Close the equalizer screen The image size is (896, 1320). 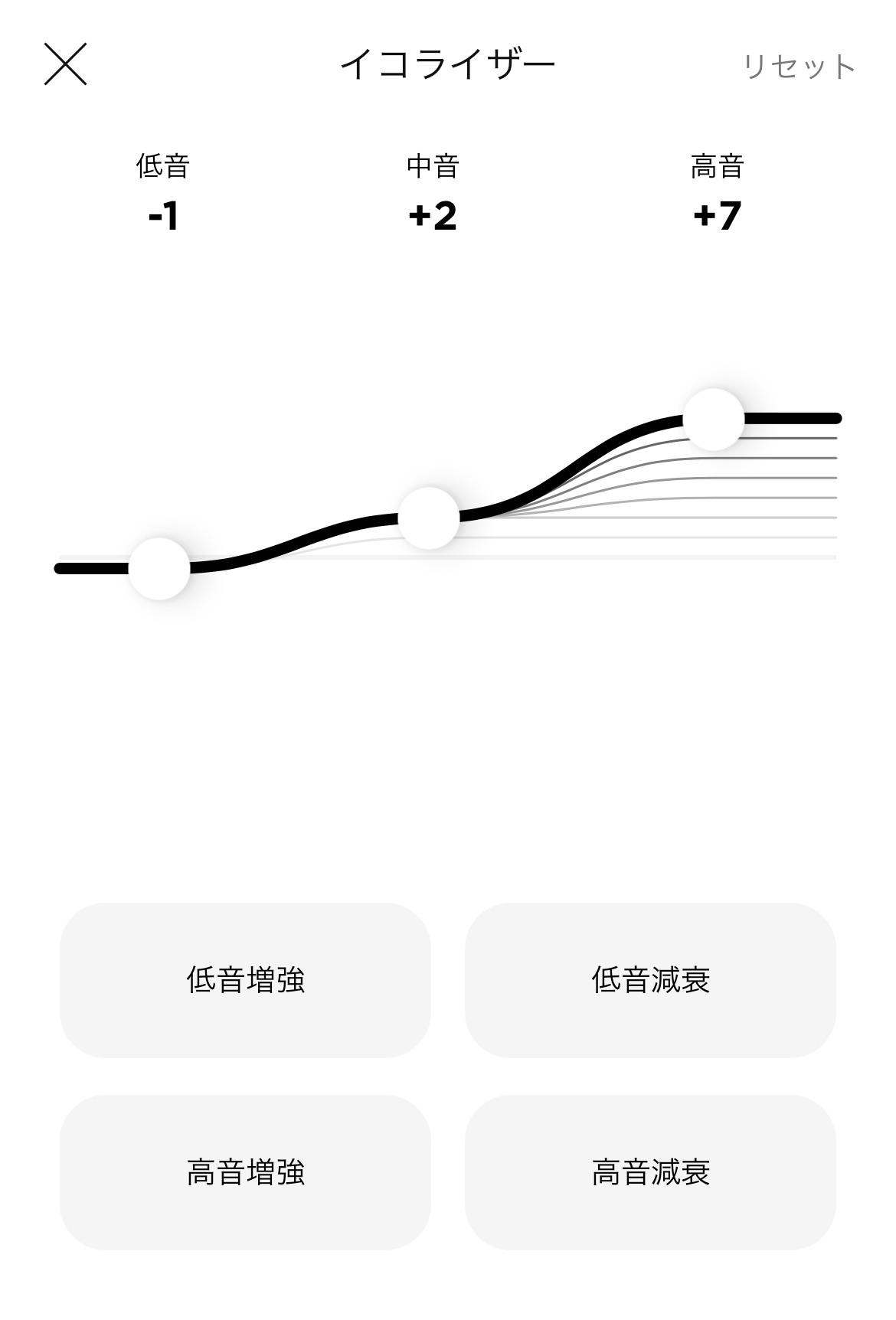pyautogui.click(x=65, y=64)
